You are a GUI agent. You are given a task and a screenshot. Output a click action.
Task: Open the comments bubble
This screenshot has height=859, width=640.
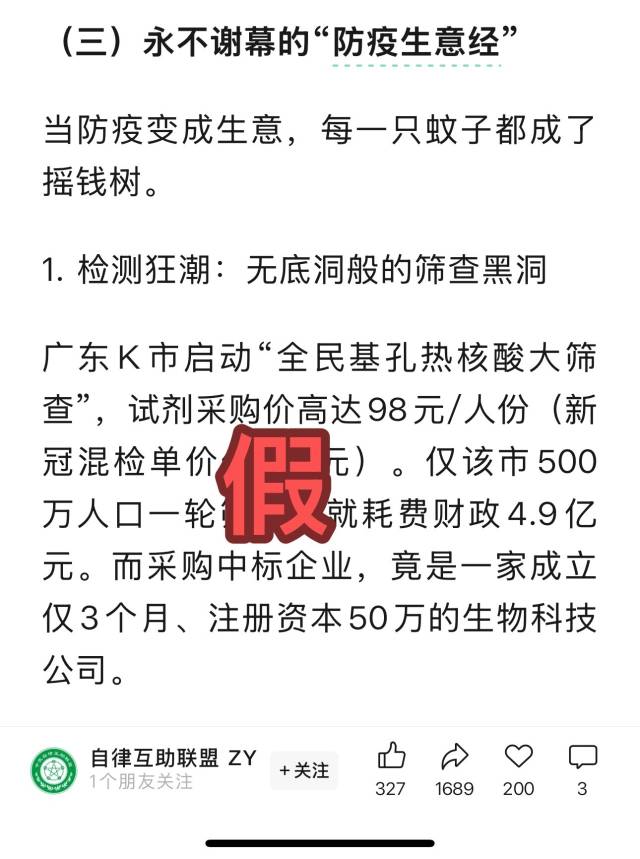pos(582,755)
